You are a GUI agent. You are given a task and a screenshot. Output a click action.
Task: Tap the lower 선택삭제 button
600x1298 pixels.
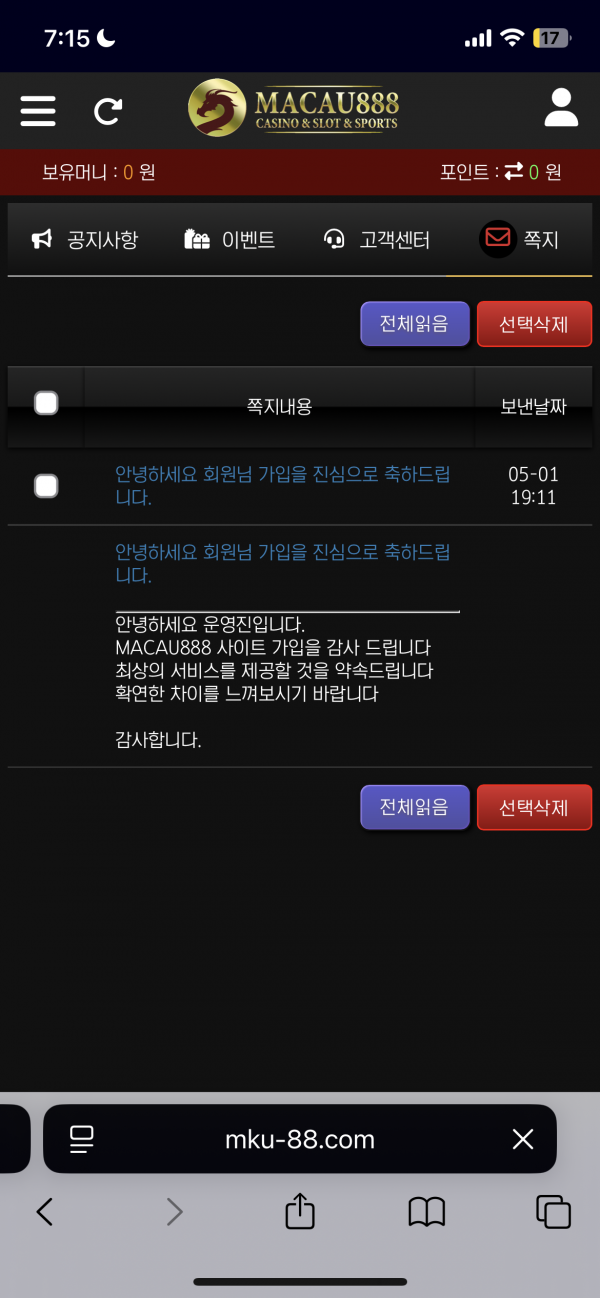point(534,807)
